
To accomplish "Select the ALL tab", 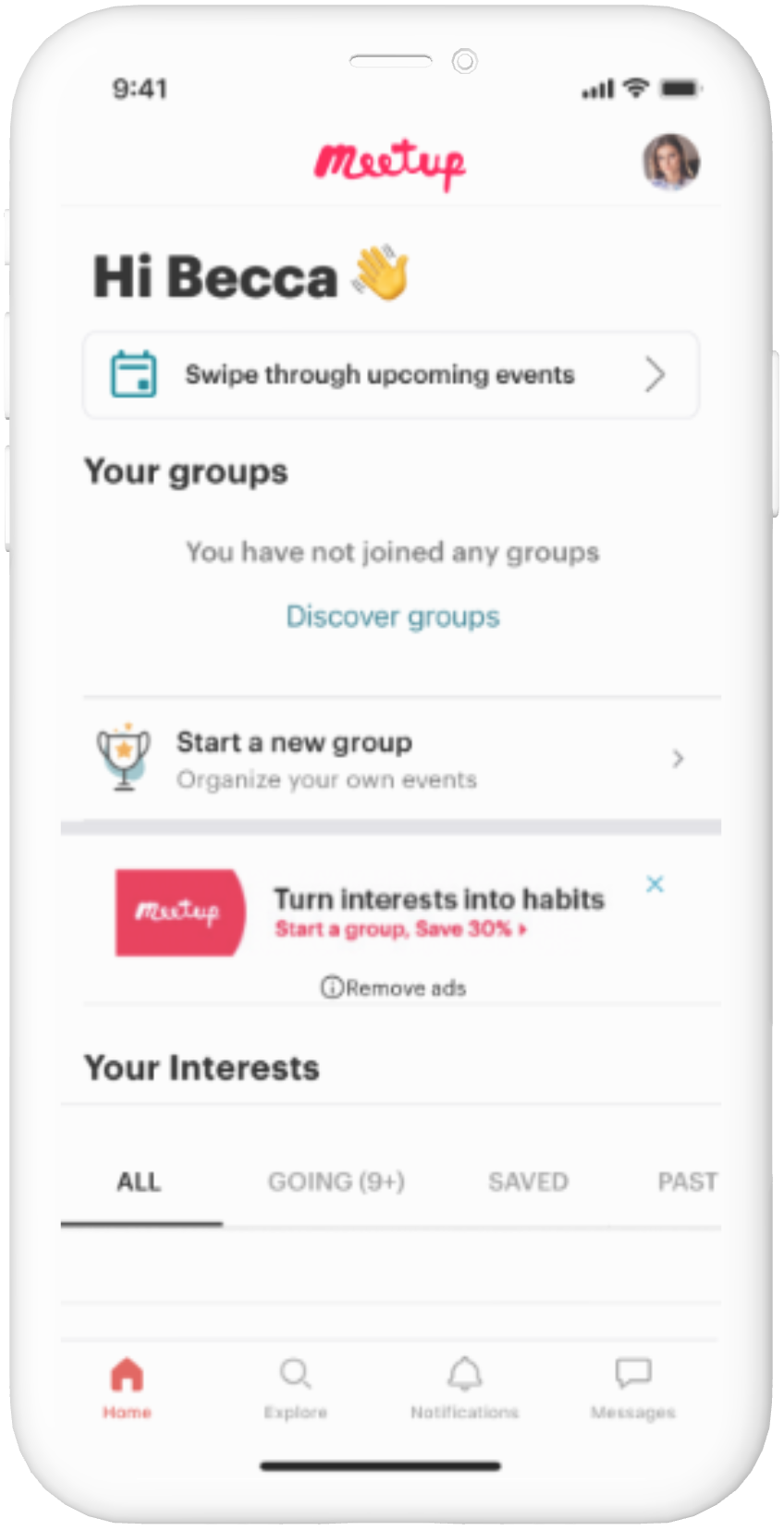I will click(139, 1182).
